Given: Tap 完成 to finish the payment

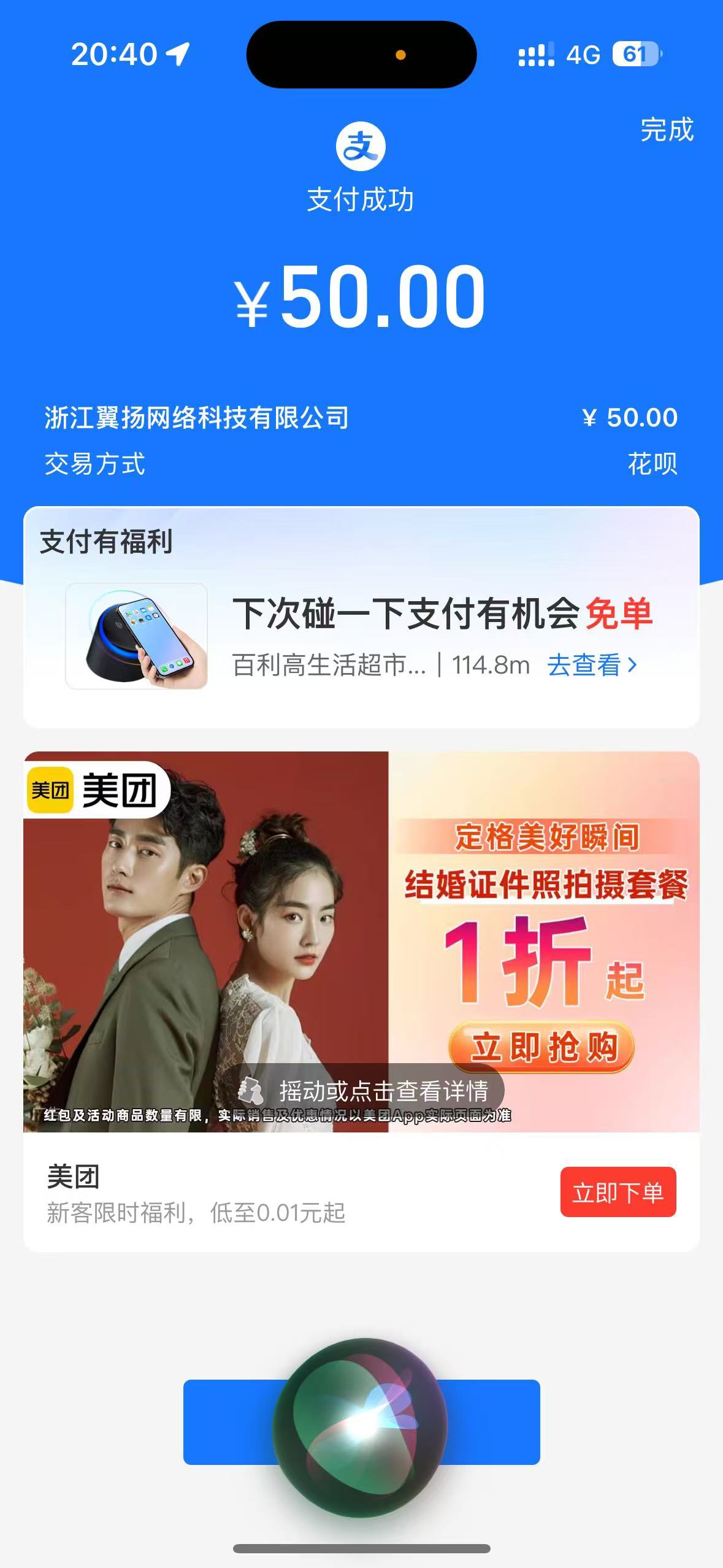Looking at the screenshot, I should [667, 130].
